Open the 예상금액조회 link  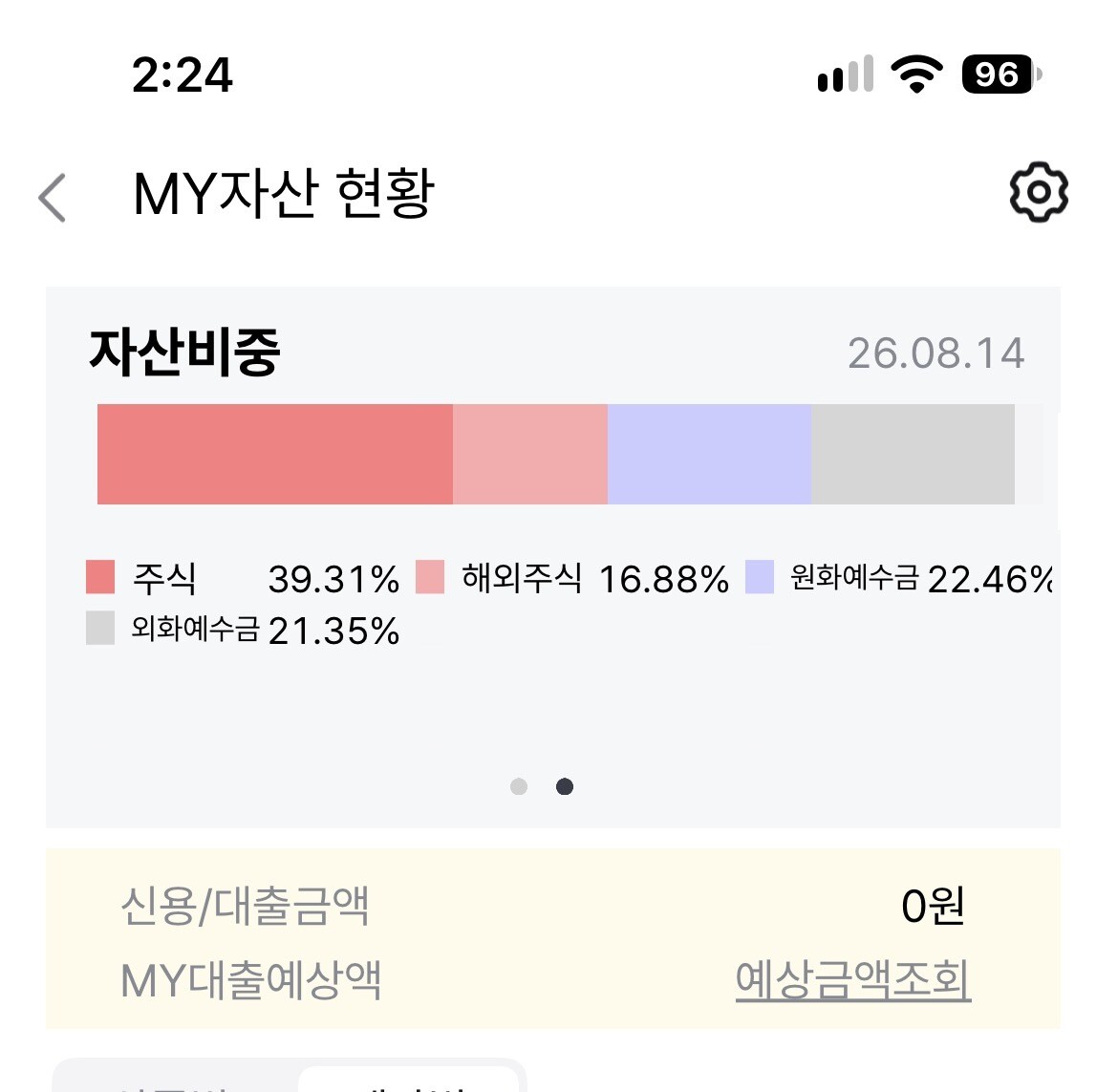(852, 981)
